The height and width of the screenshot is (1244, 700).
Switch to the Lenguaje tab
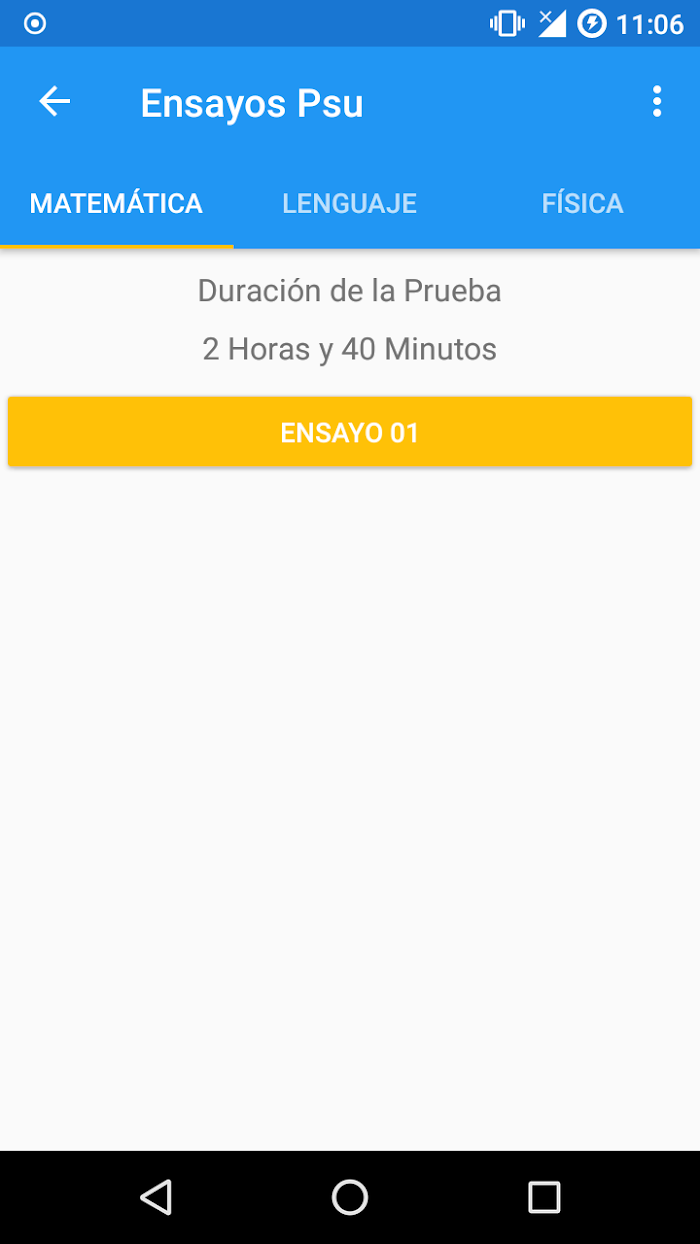coord(349,204)
